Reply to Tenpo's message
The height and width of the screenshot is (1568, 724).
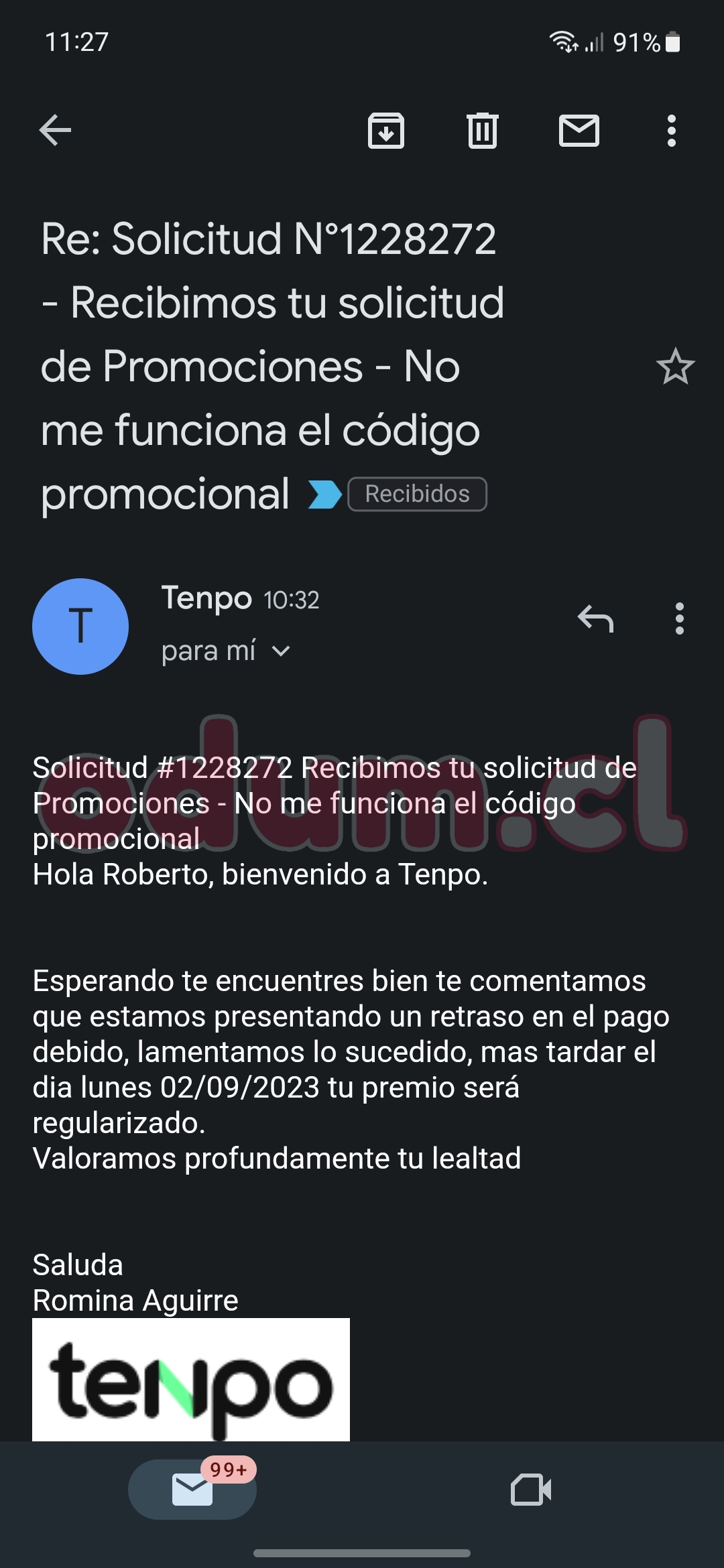pos(595,618)
